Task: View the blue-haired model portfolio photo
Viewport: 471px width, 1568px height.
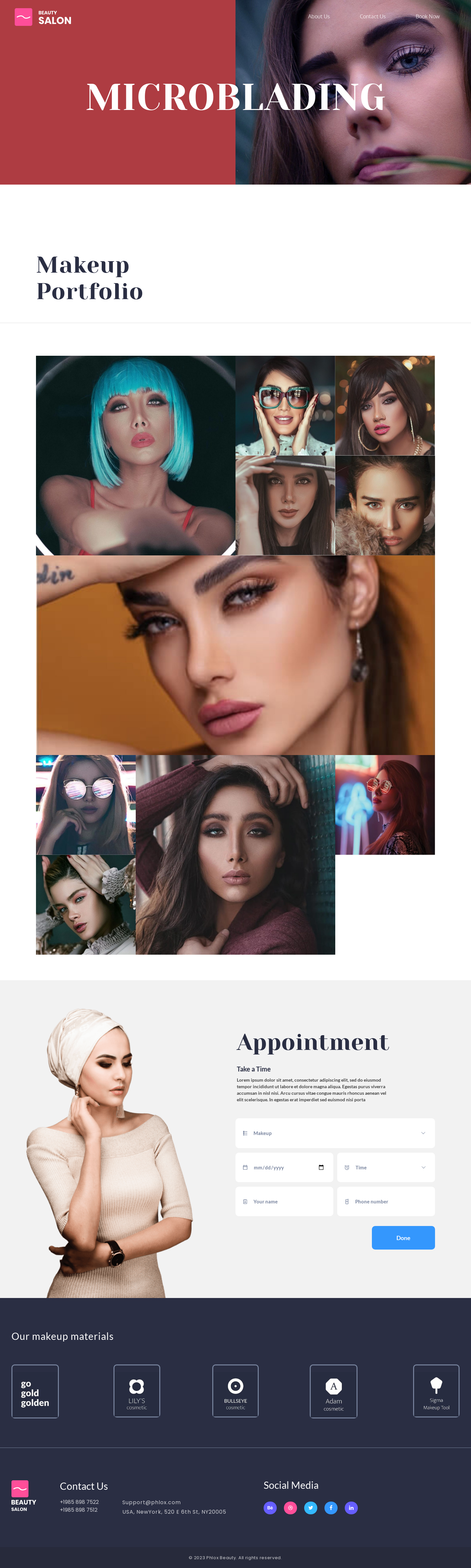Action: tap(136, 455)
